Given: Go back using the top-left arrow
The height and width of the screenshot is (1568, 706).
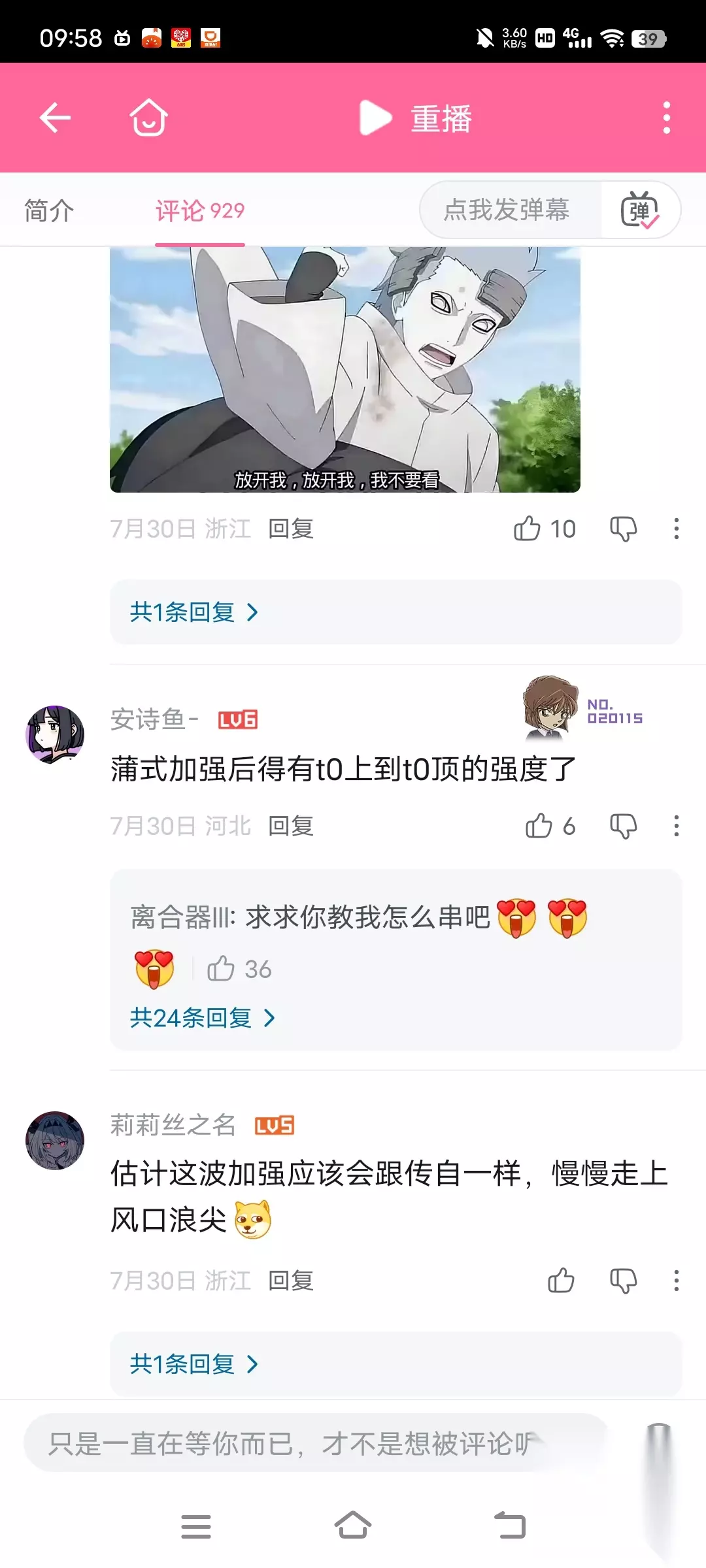Looking at the screenshot, I should (55, 118).
